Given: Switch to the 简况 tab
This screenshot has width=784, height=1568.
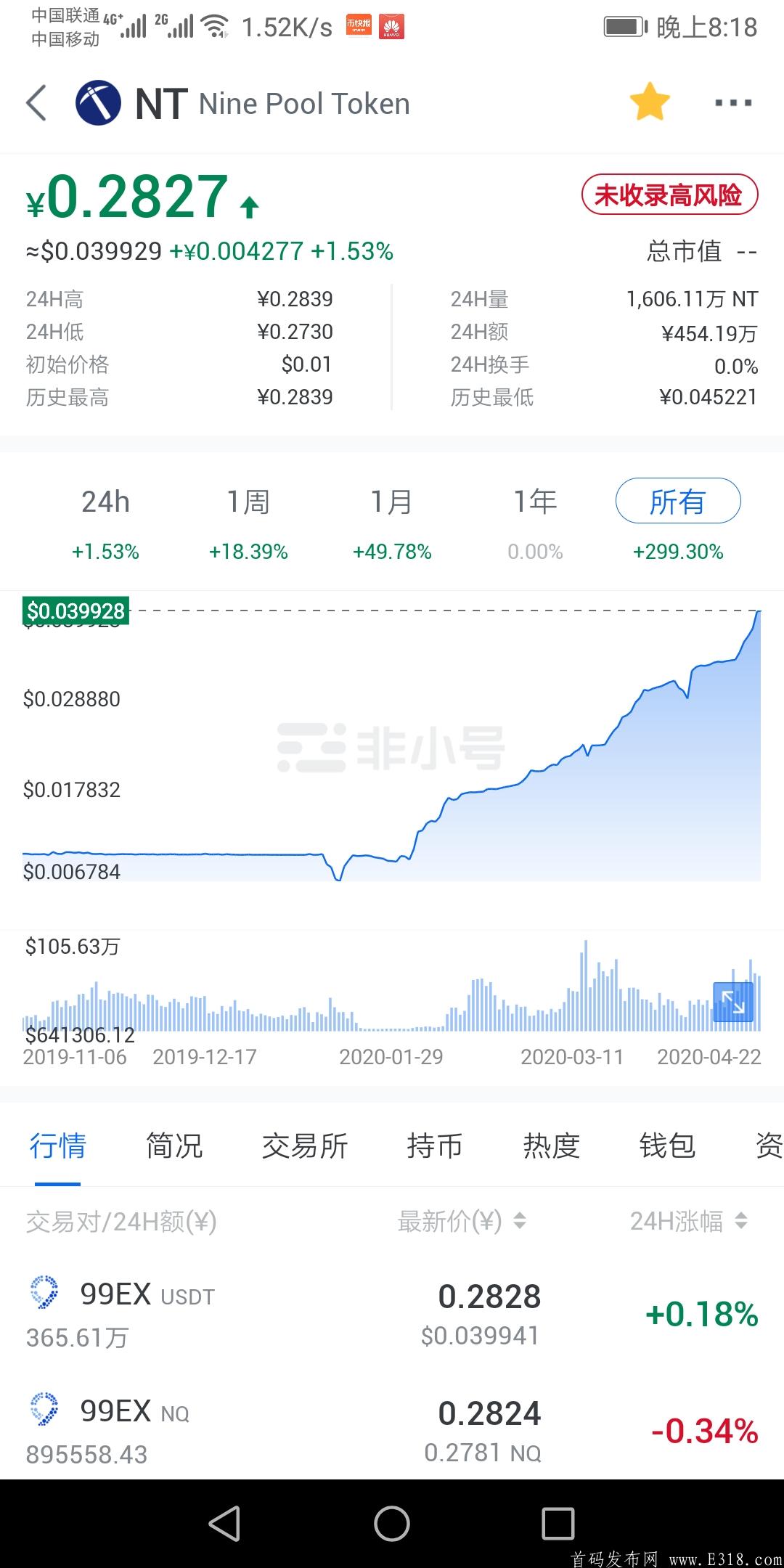Looking at the screenshot, I should [x=174, y=1146].
